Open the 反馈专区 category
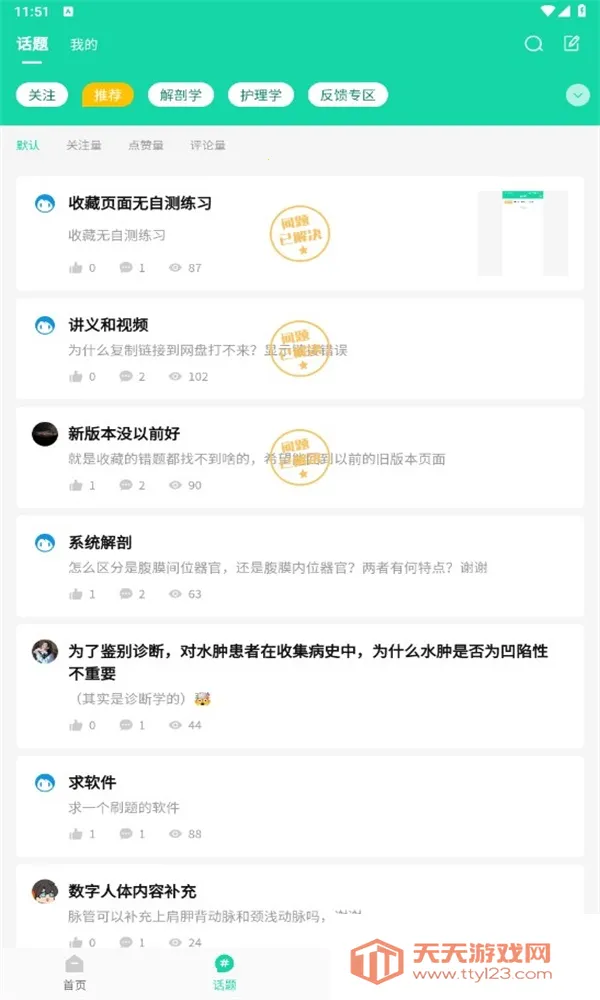The width and height of the screenshot is (600, 1000). 347,95
